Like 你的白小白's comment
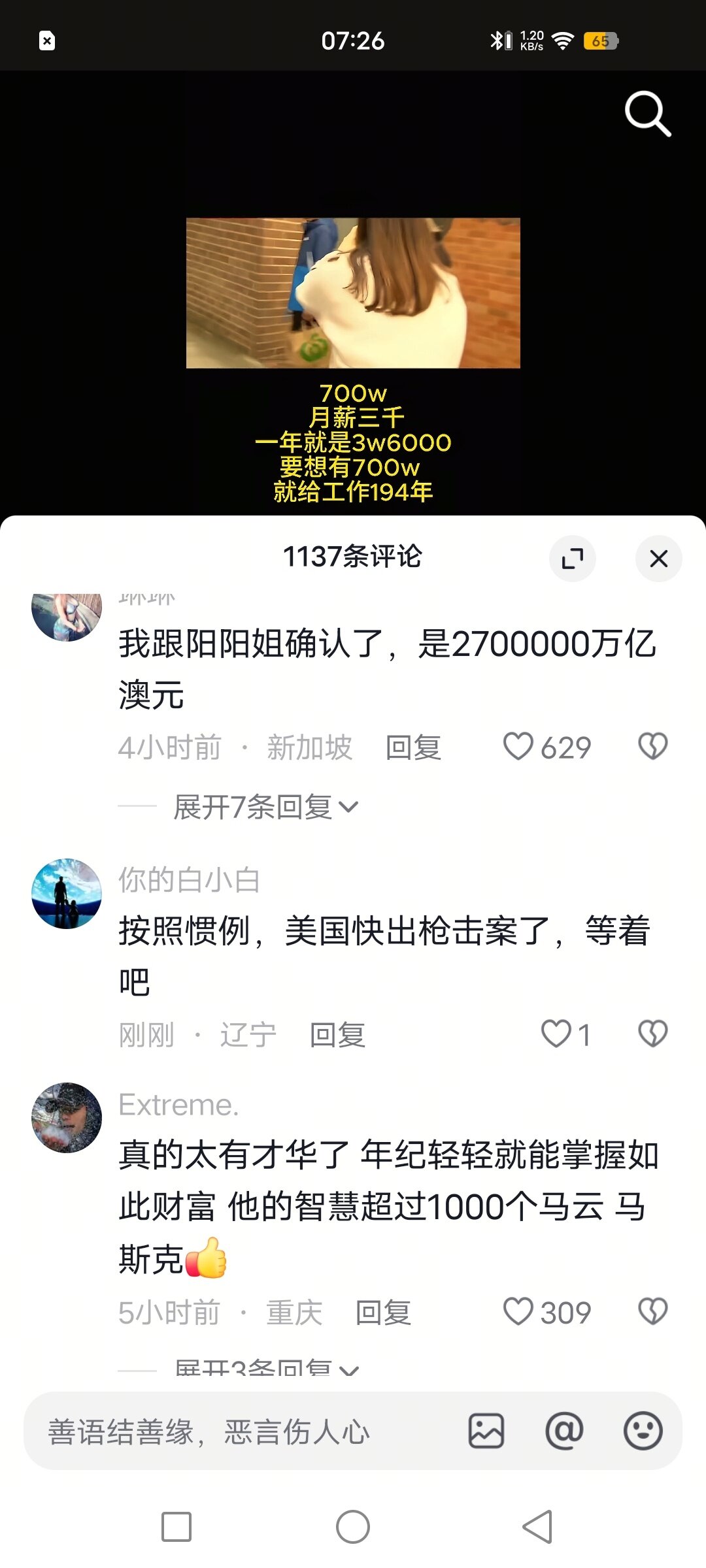Screen dimensions: 706x1568 point(556,1034)
